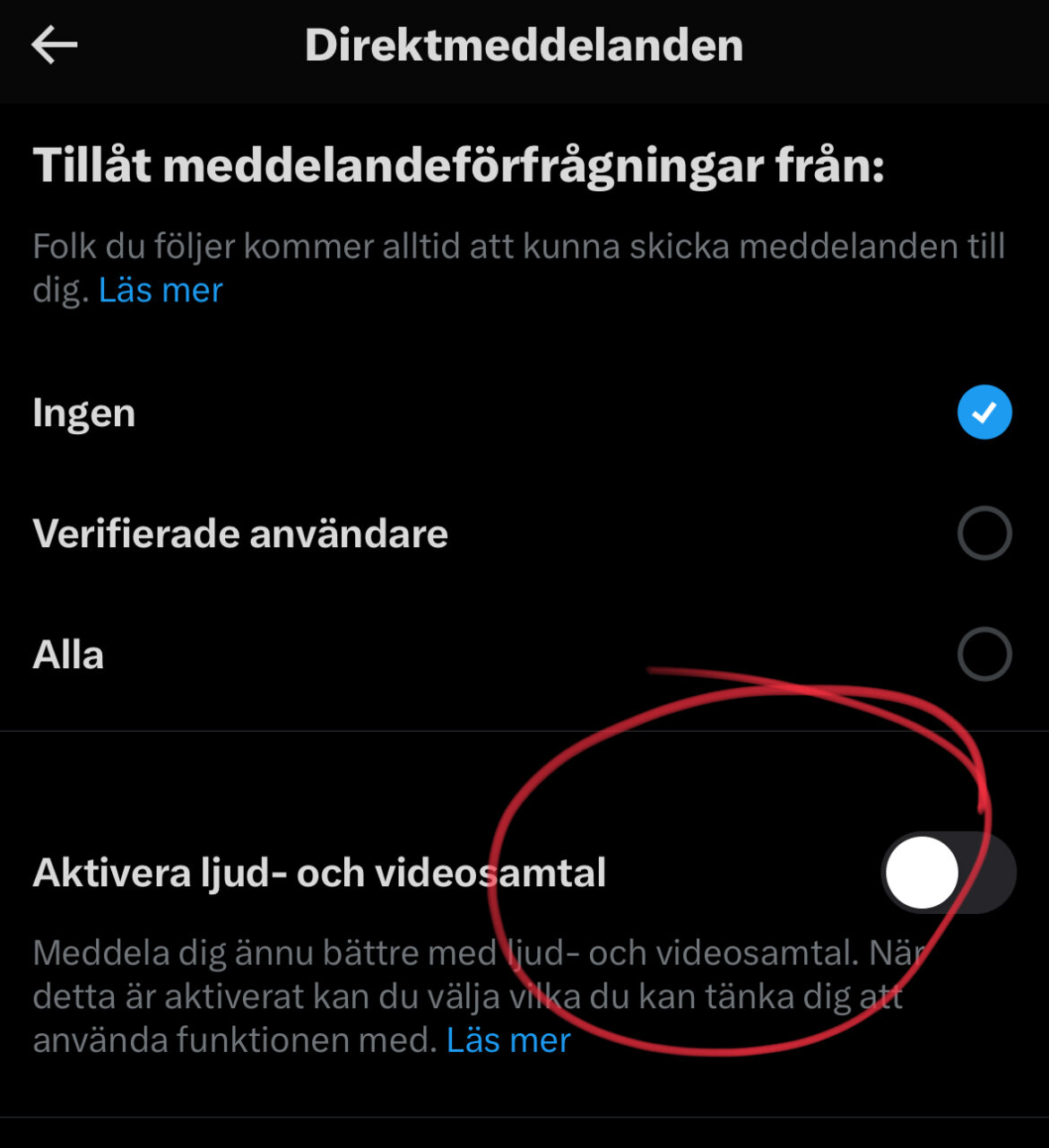Go back from Direktmeddelanden settings
Image resolution: width=1049 pixels, height=1148 pixels.
(54, 45)
